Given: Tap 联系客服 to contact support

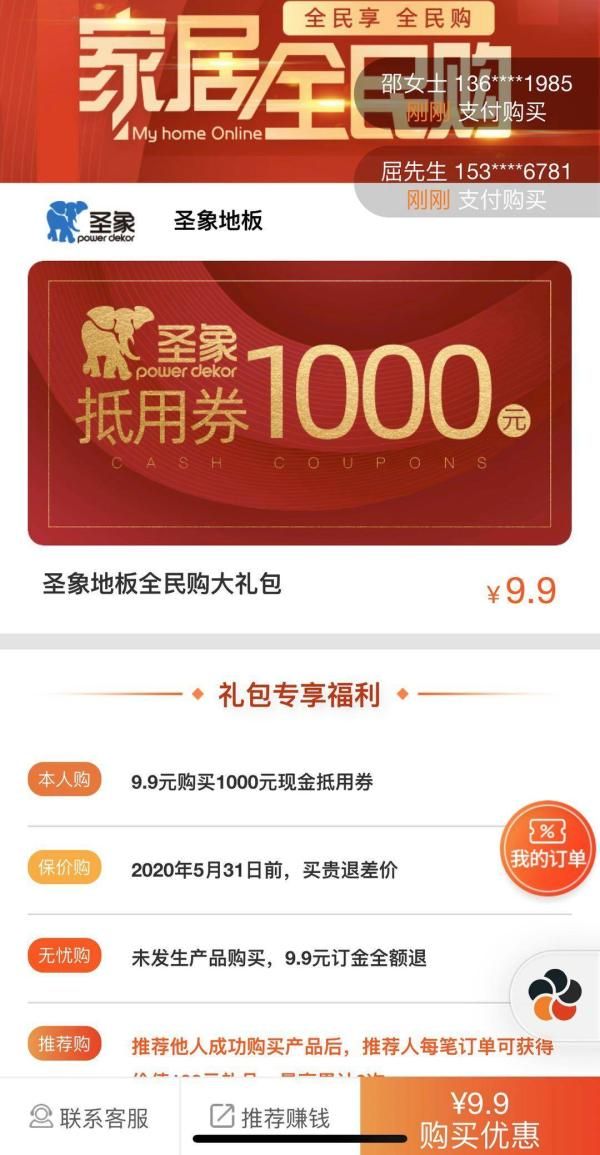Looking at the screenshot, I should (x=89, y=1117).
